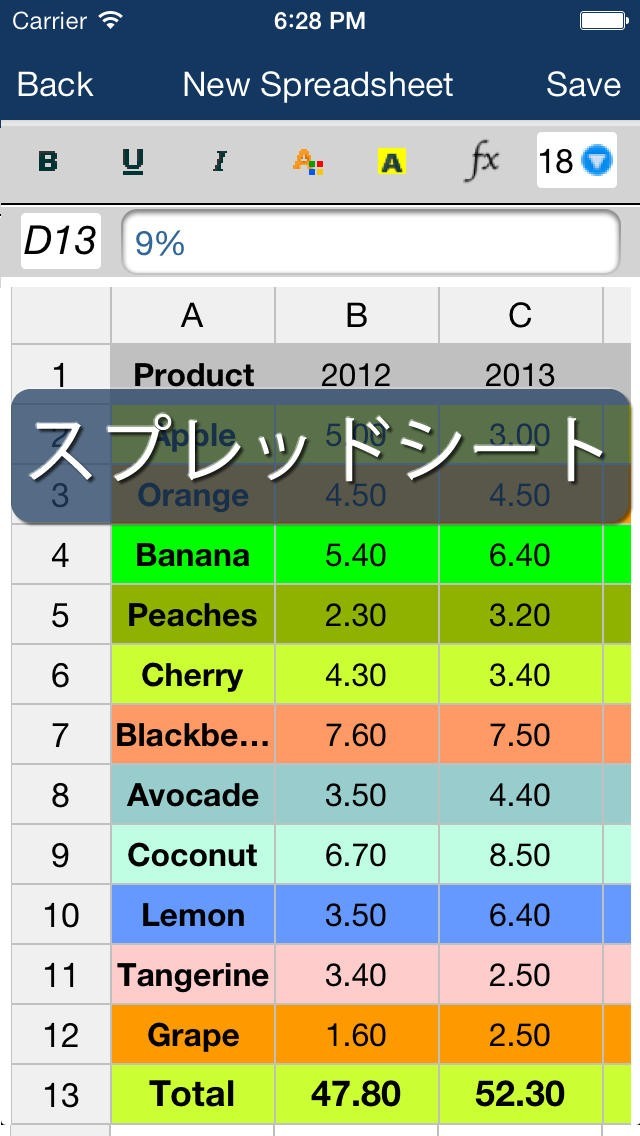Open the yellow cell highlight option
The height and width of the screenshot is (1136, 640).
pos(392,161)
